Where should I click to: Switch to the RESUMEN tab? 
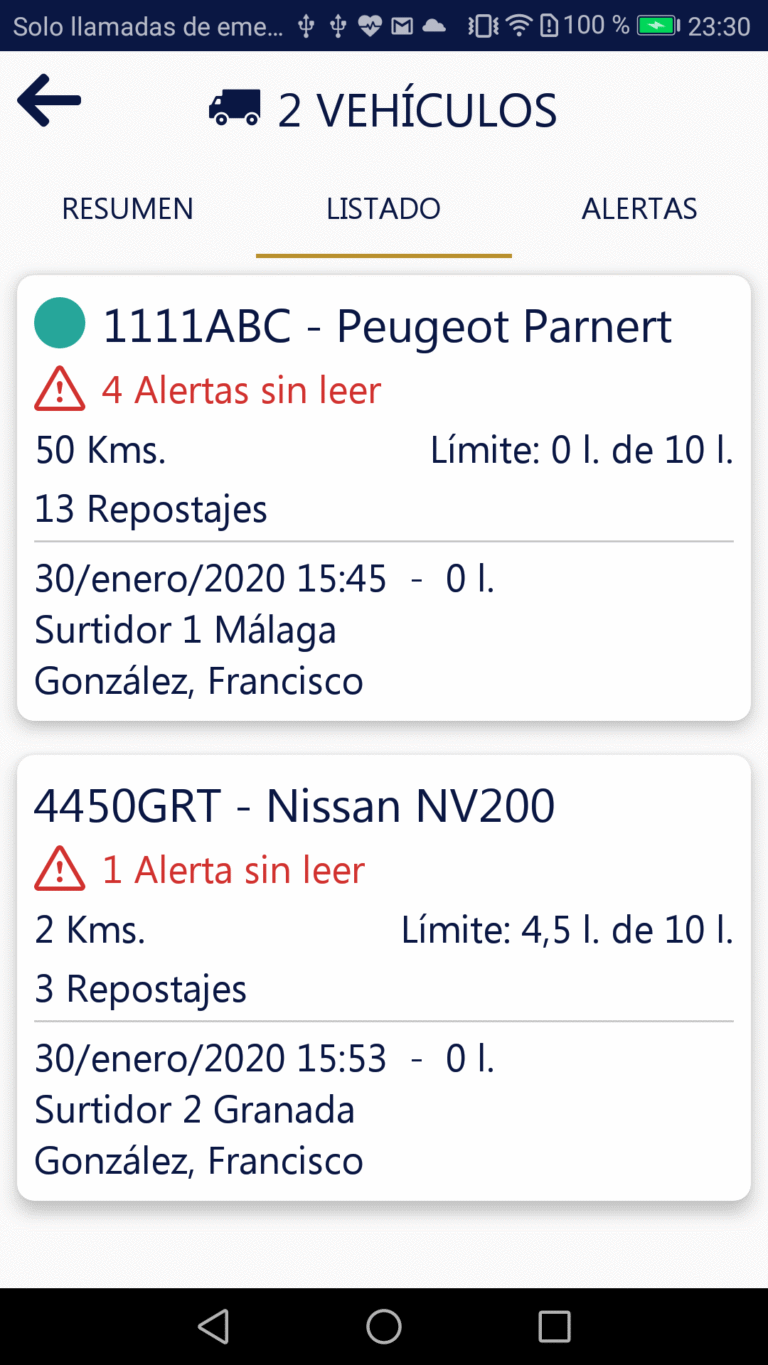click(x=128, y=209)
